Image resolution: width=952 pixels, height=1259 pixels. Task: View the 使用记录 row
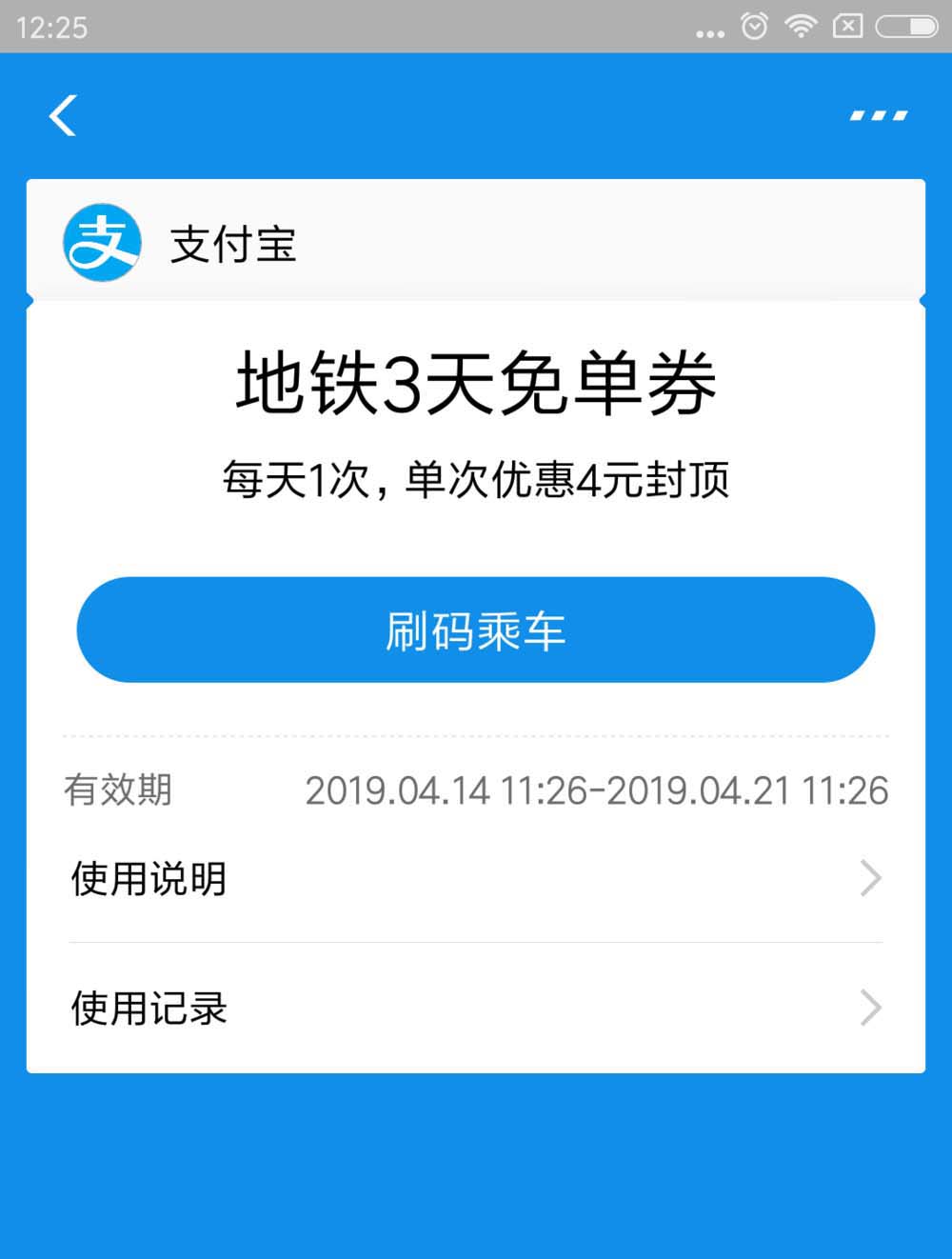pyautogui.click(x=475, y=1008)
